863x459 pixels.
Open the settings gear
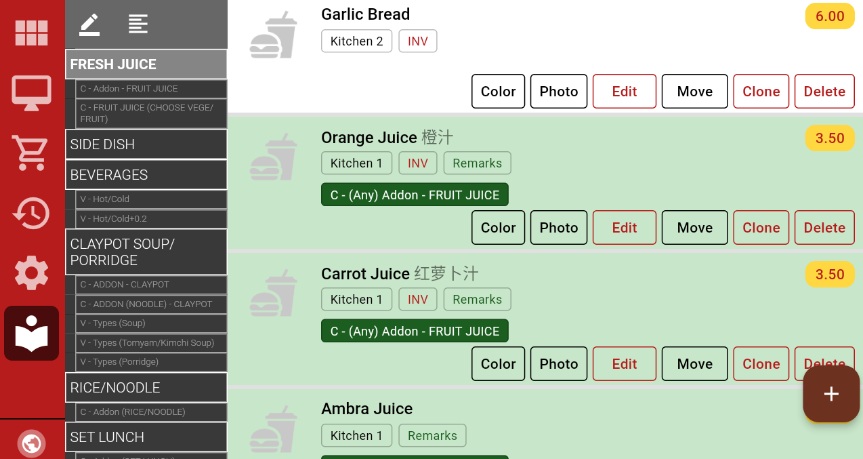coord(31,272)
